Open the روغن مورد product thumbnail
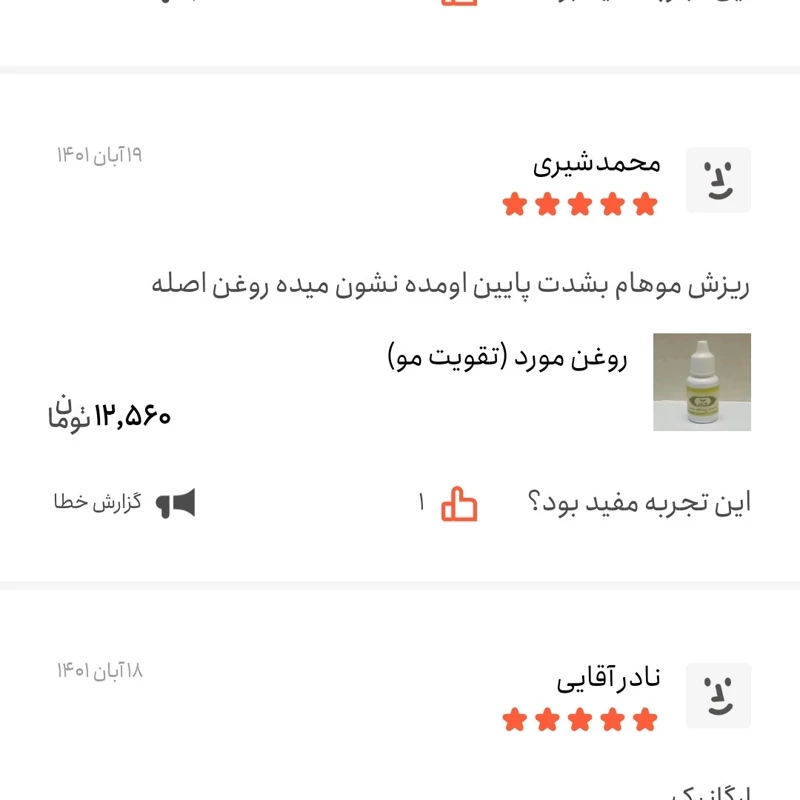This screenshot has height=800, width=800. point(702,382)
